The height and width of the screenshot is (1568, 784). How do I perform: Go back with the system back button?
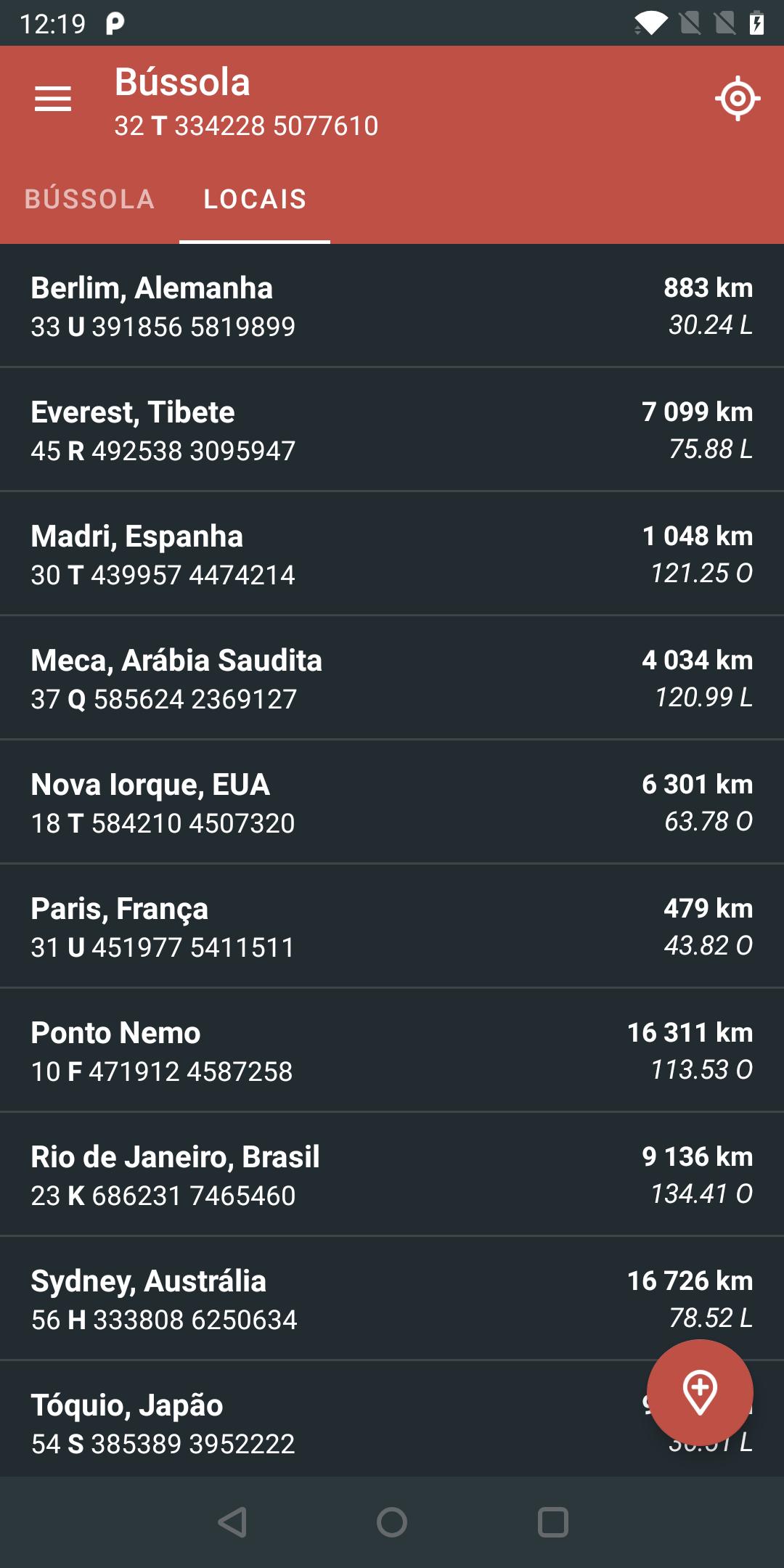[x=232, y=1522]
